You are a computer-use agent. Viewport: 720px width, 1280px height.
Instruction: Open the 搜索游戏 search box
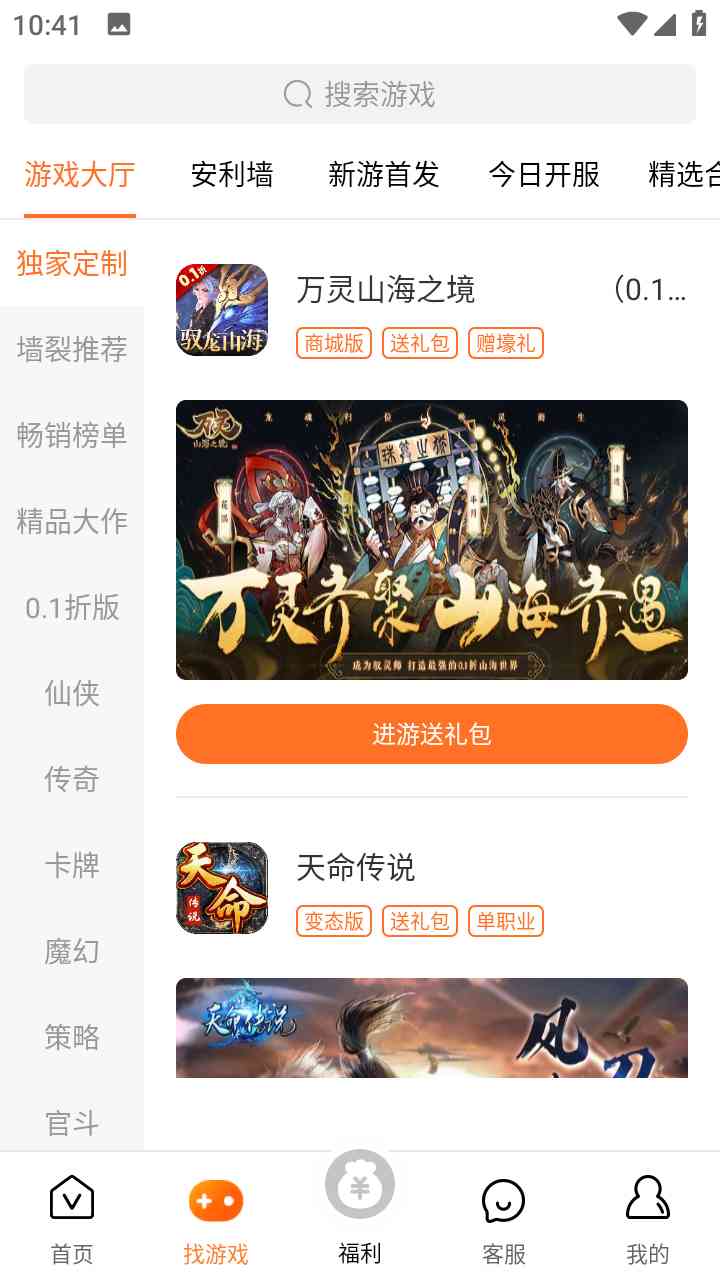[x=360, y=94]
